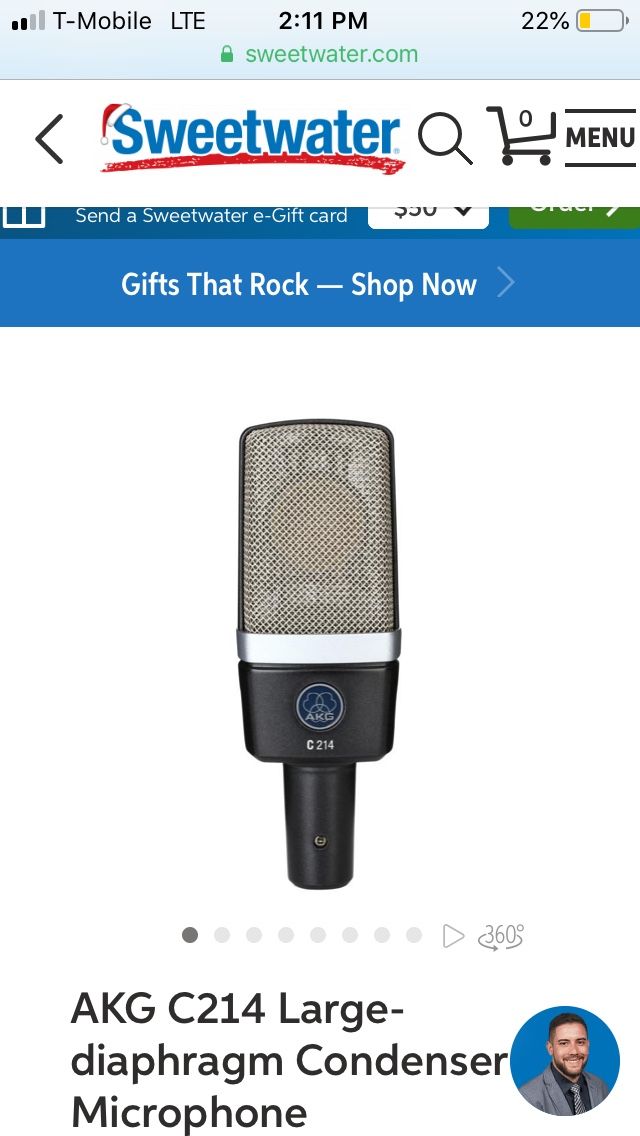The image size is (640, 1136).
Task: Select the last image indicator dot
Action: coord(414,935)
